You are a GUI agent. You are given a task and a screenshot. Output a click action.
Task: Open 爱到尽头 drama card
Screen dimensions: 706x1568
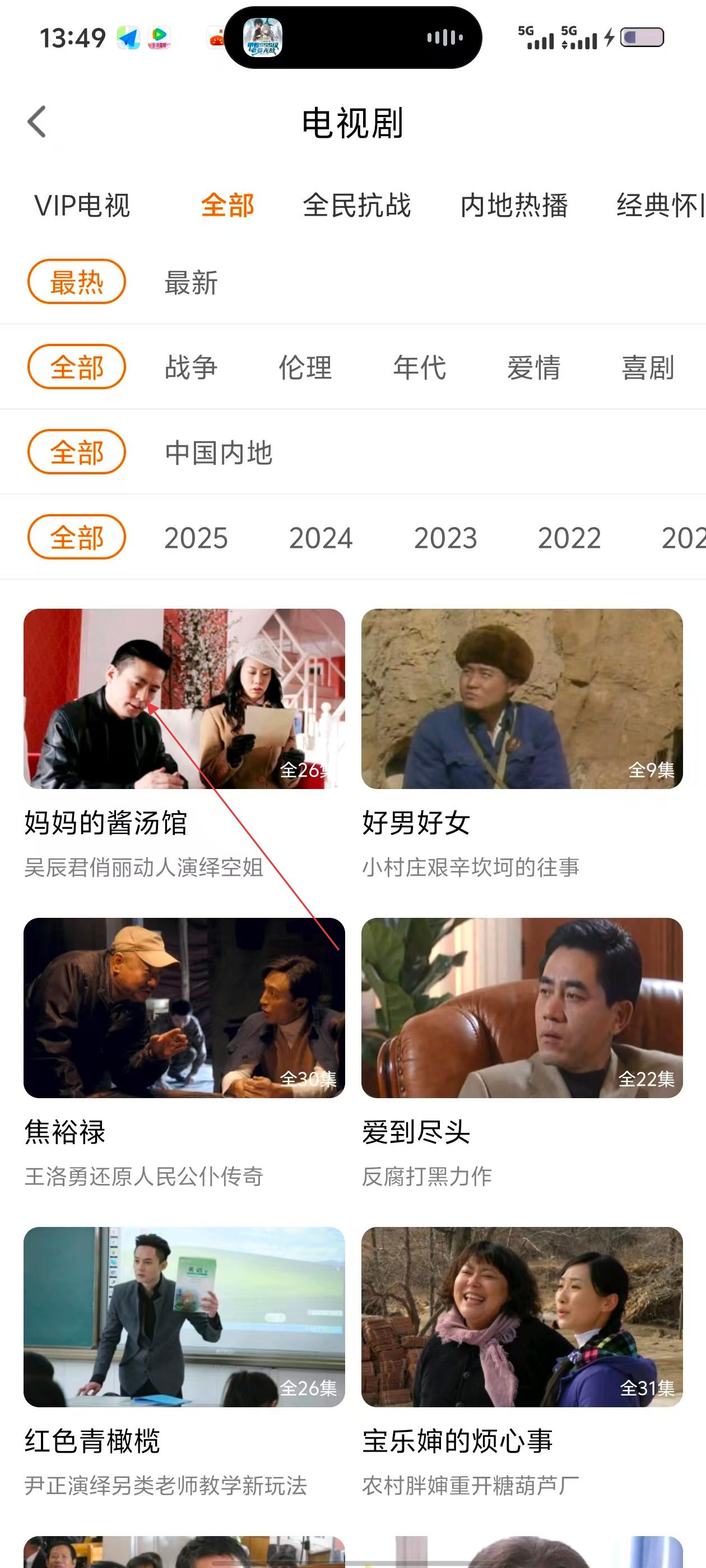pos(522,1007)
